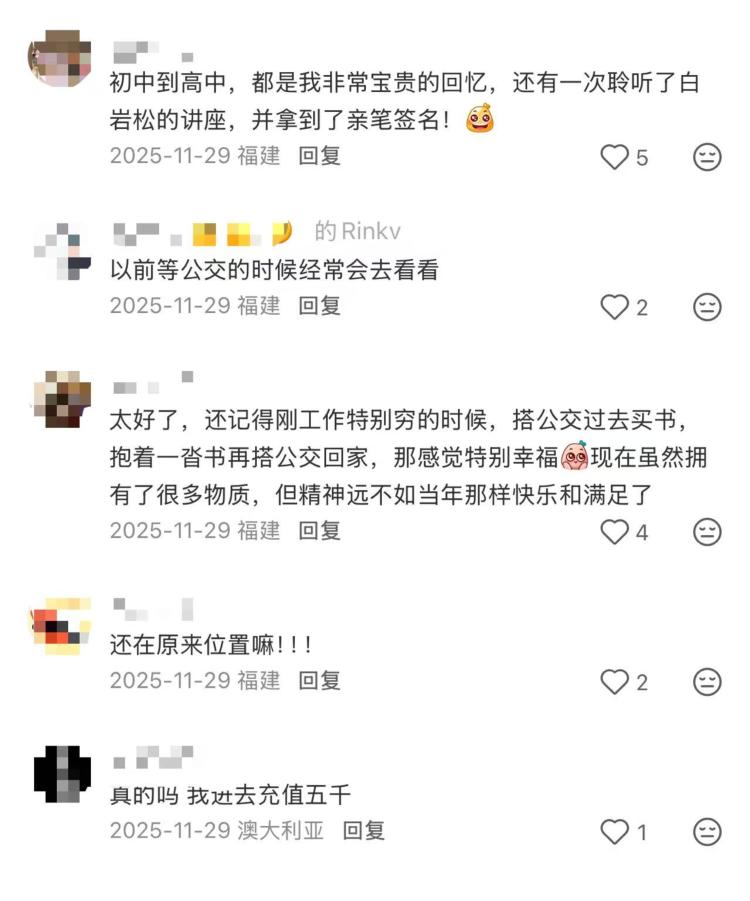This screenshot has height=901, width=750.
Task: Dislike the comment starting with 太好了
Action: [x=707, y=532]
